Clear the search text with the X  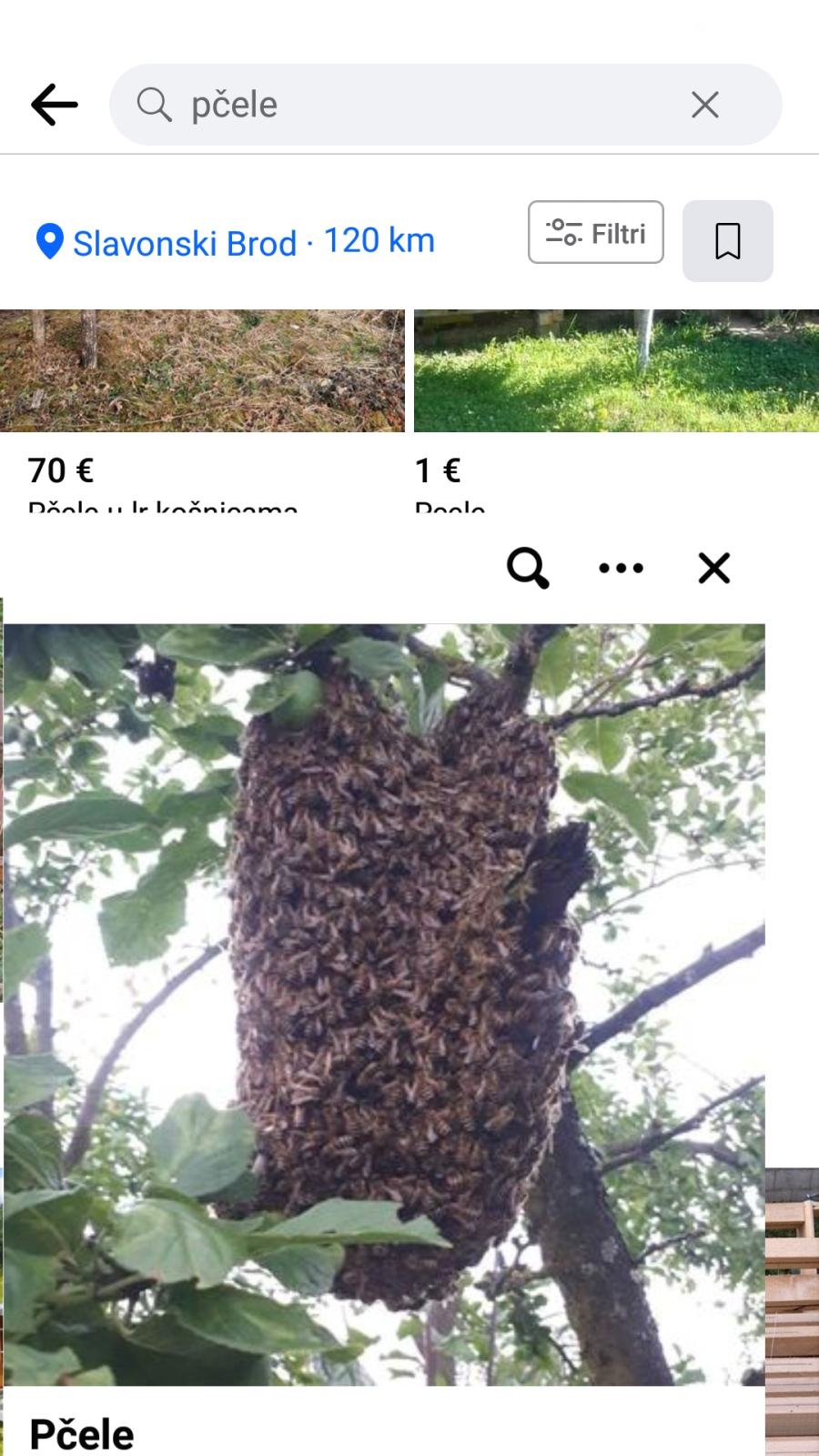703,104
